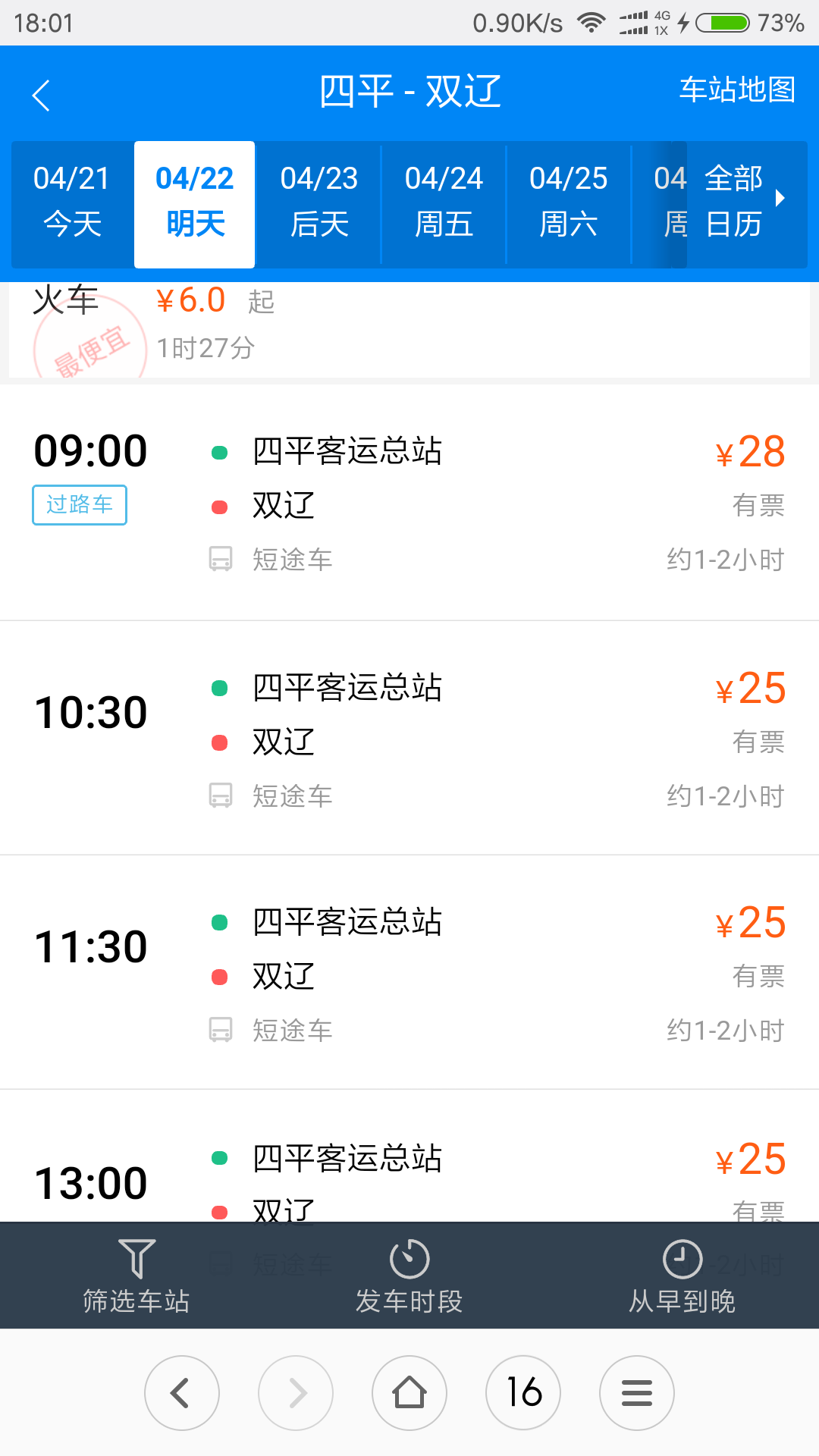The height and width of the screenshot is (1456, 819).
Task: Select the 04/21 今天 date tab
Action: [72, 202]
